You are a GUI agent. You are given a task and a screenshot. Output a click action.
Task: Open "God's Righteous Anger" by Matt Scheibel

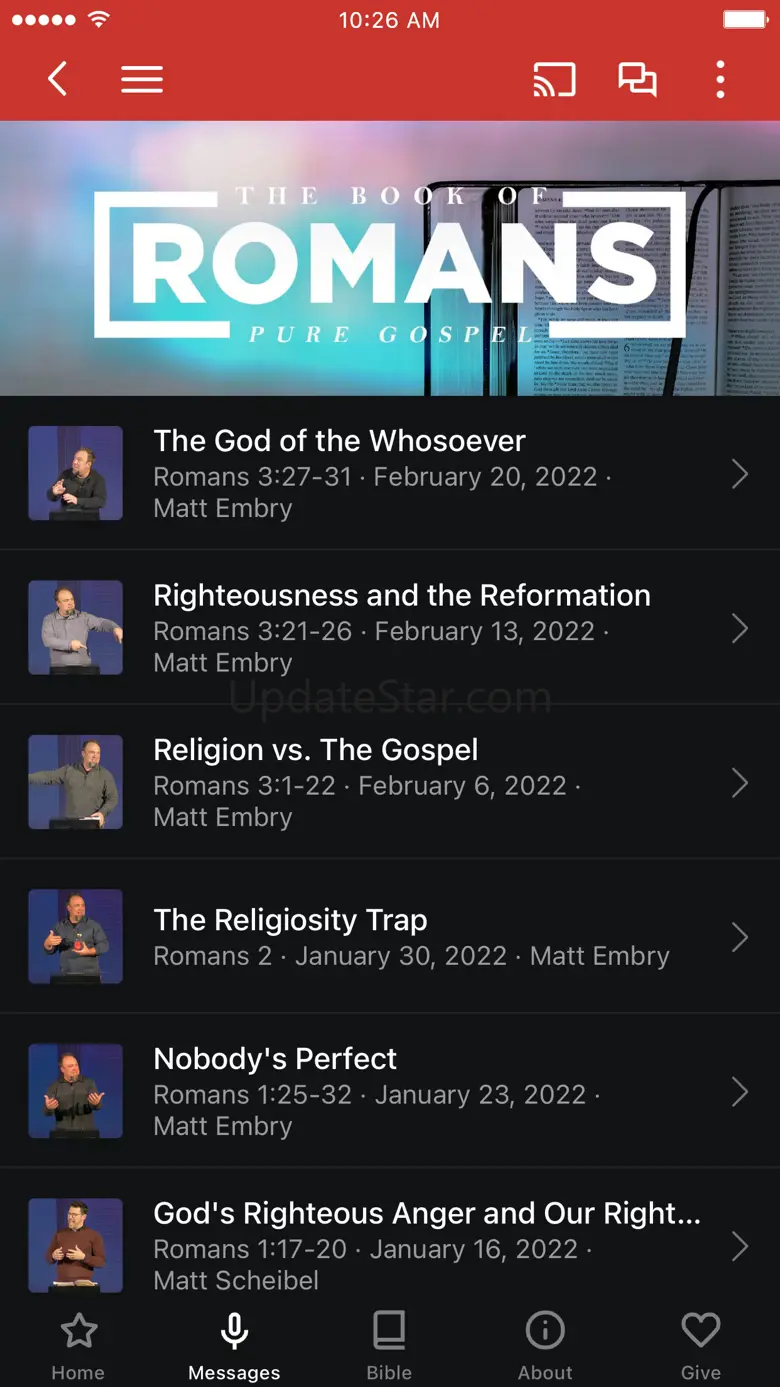coord(390,1245)
